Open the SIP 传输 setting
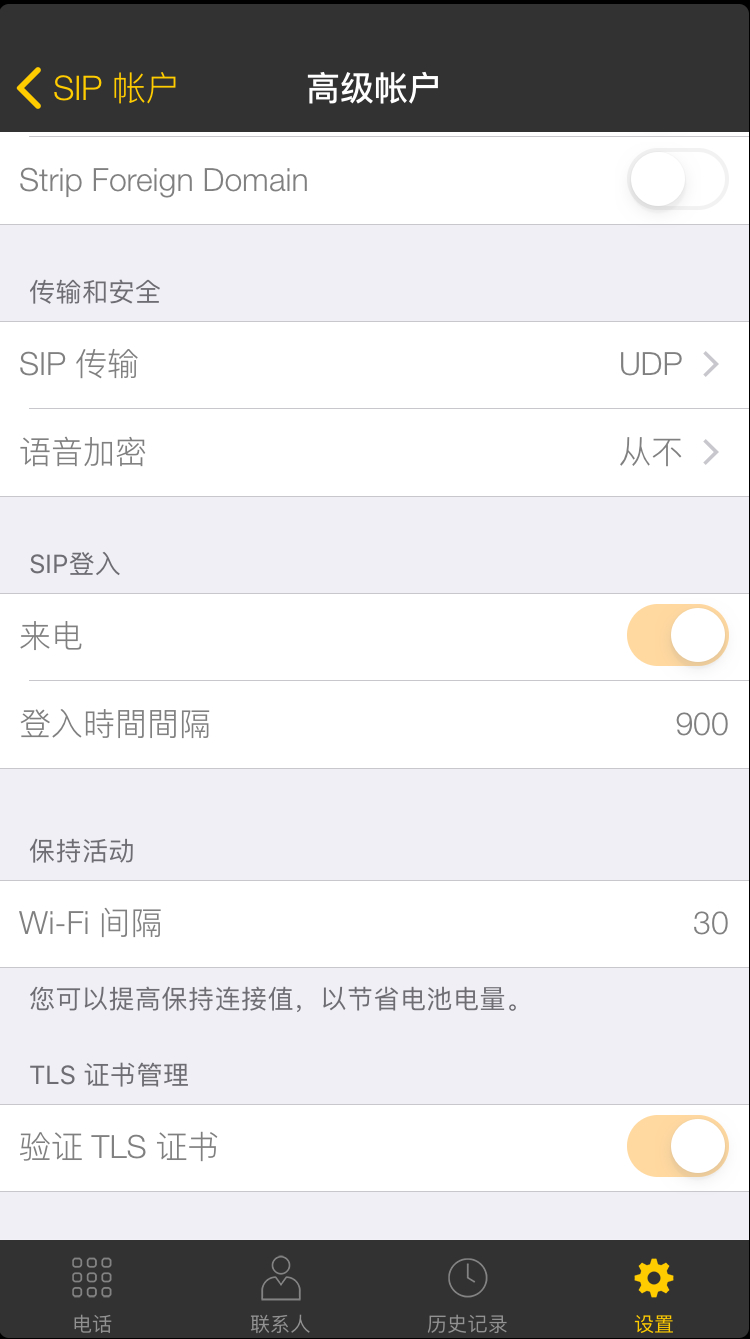 (375, 365)
